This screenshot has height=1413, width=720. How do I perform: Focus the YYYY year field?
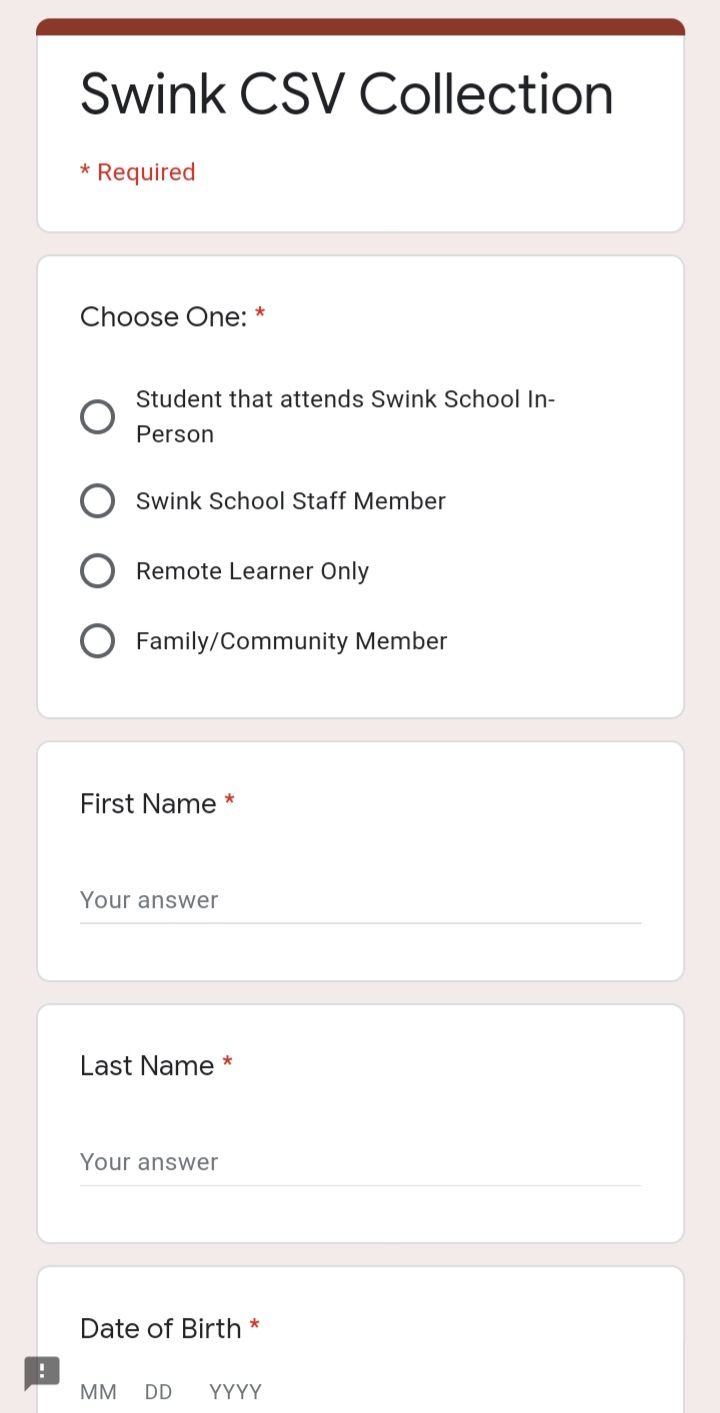pyautogui.click(x=235, y=1391)
